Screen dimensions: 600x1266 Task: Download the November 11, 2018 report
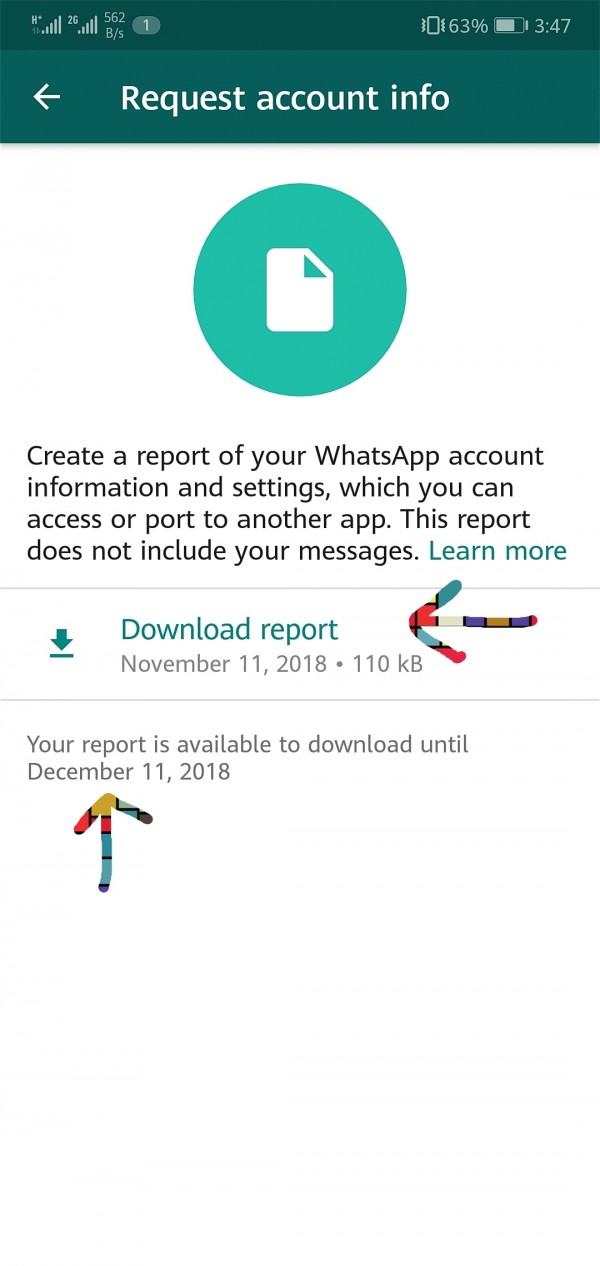pos(229,630)
